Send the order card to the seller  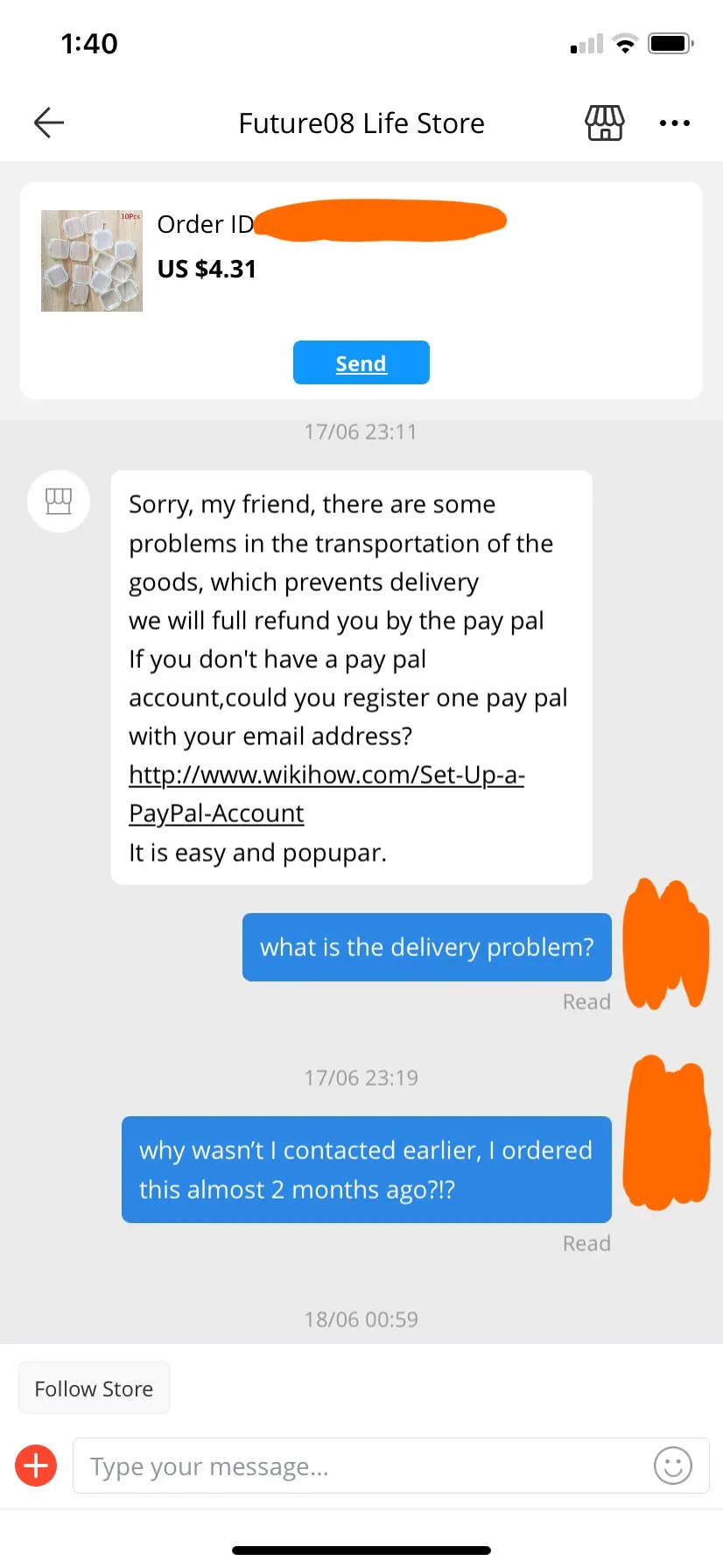361,362
